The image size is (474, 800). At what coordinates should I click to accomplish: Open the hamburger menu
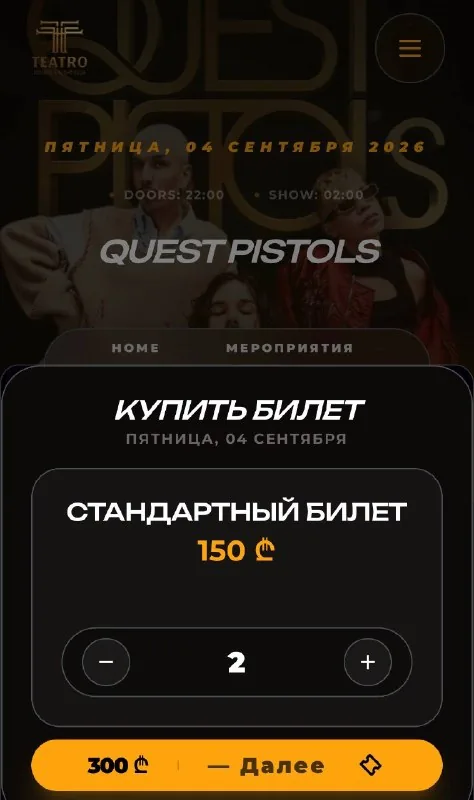(x=410, y=48)
